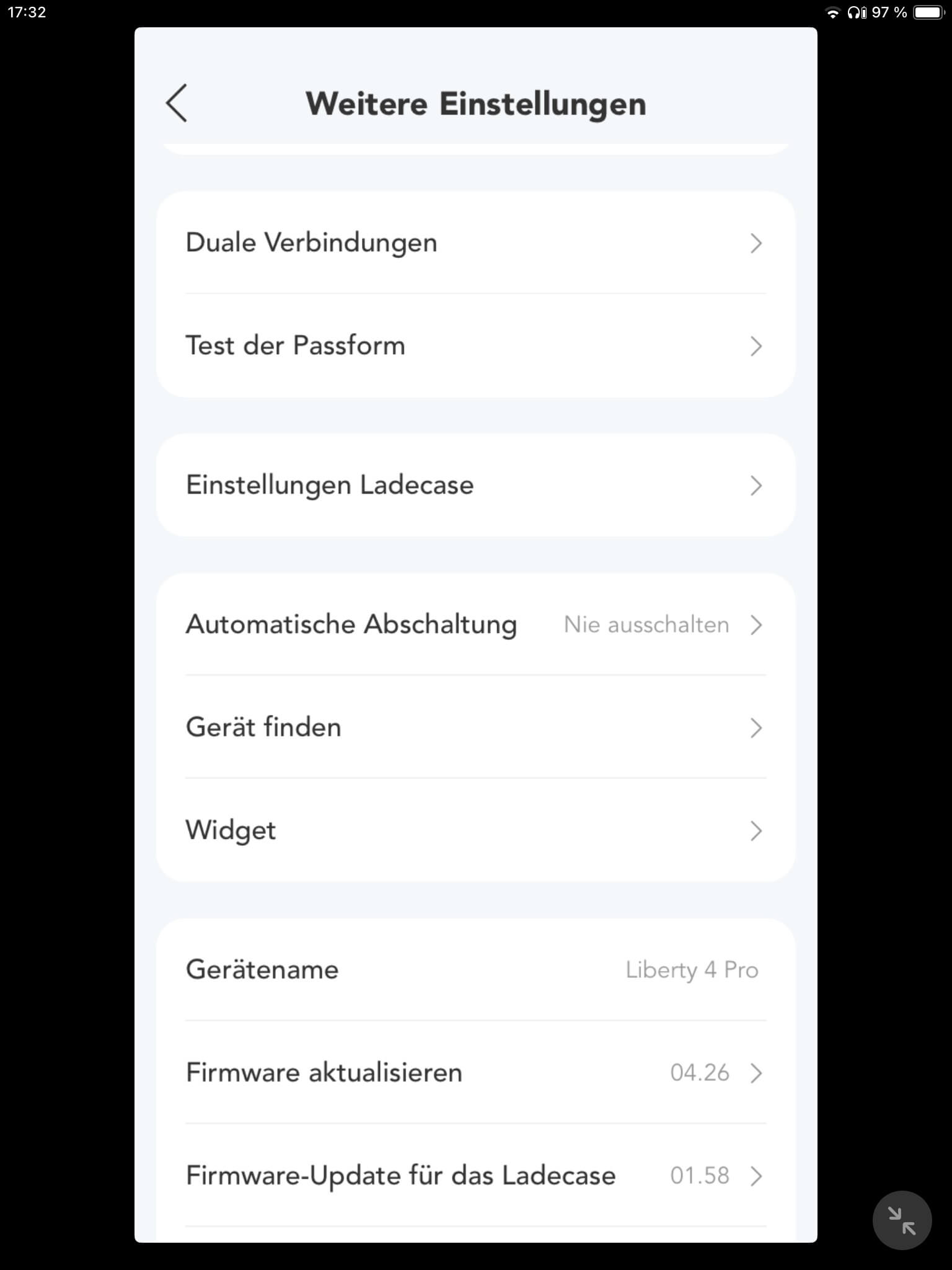Screen dimensions: 952x1270
Task: Open the Widget settings row
Action: coord(475,830)
